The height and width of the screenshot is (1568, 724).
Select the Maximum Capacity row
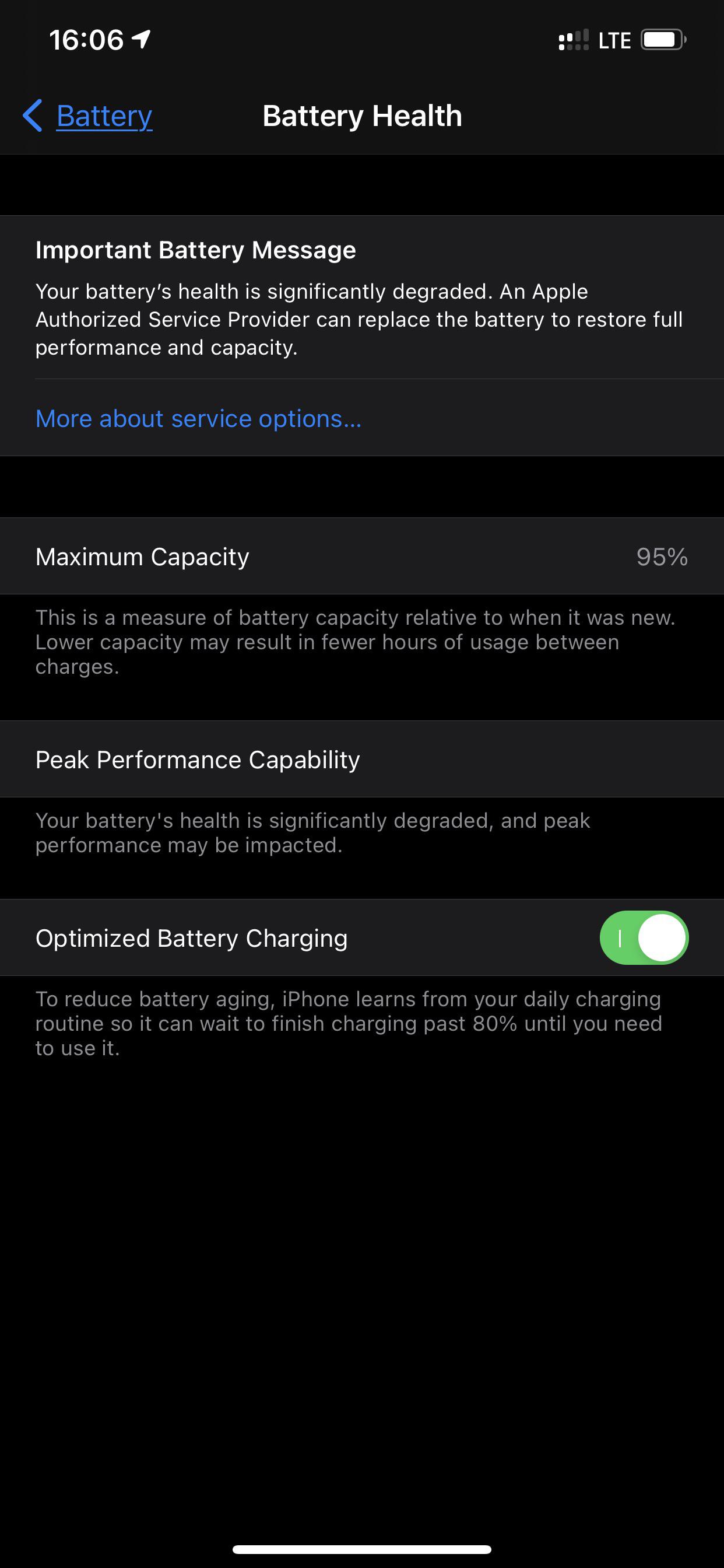click(243, 556)
